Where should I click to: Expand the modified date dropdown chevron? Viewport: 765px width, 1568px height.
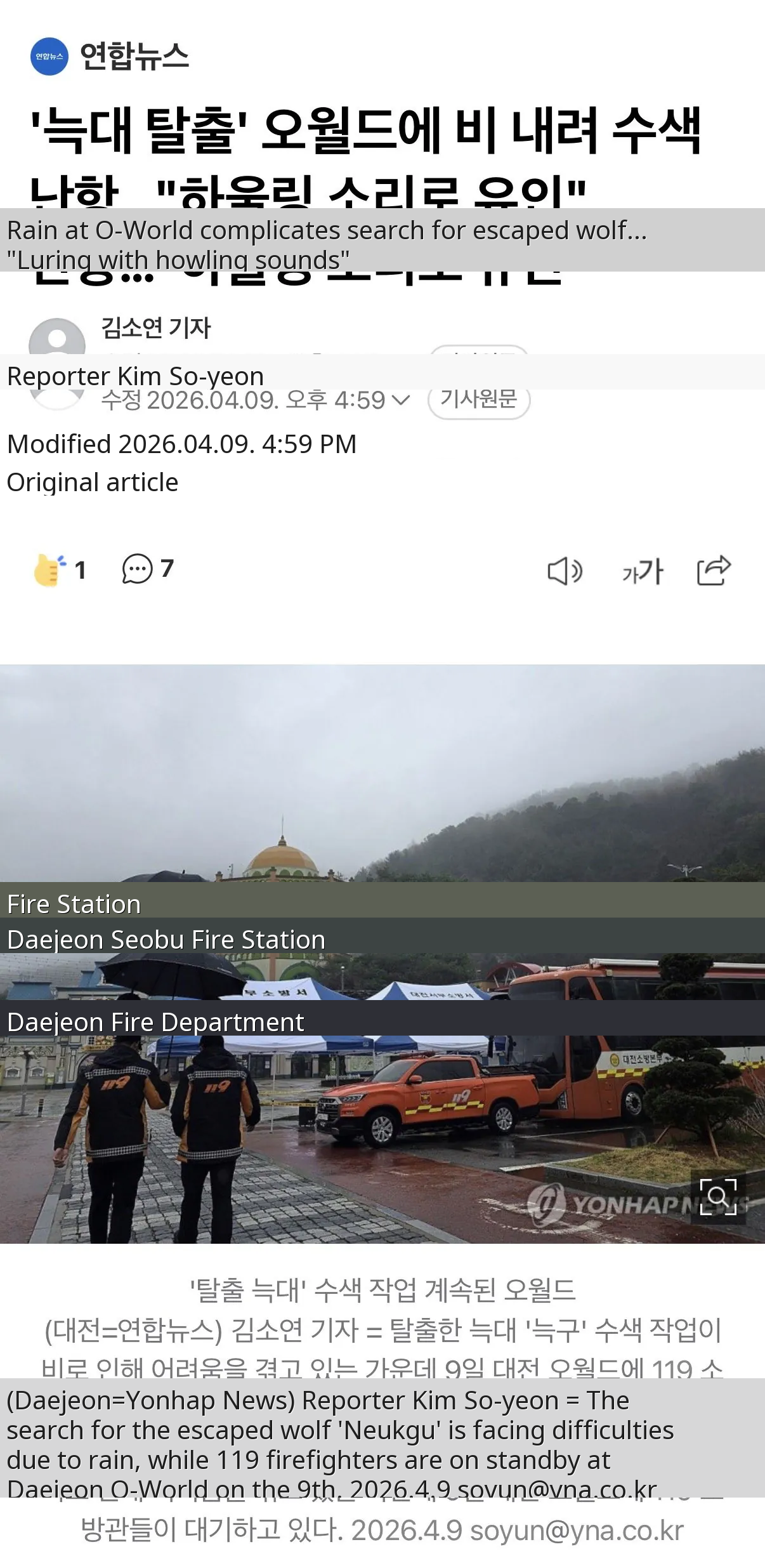coord(401,400)
